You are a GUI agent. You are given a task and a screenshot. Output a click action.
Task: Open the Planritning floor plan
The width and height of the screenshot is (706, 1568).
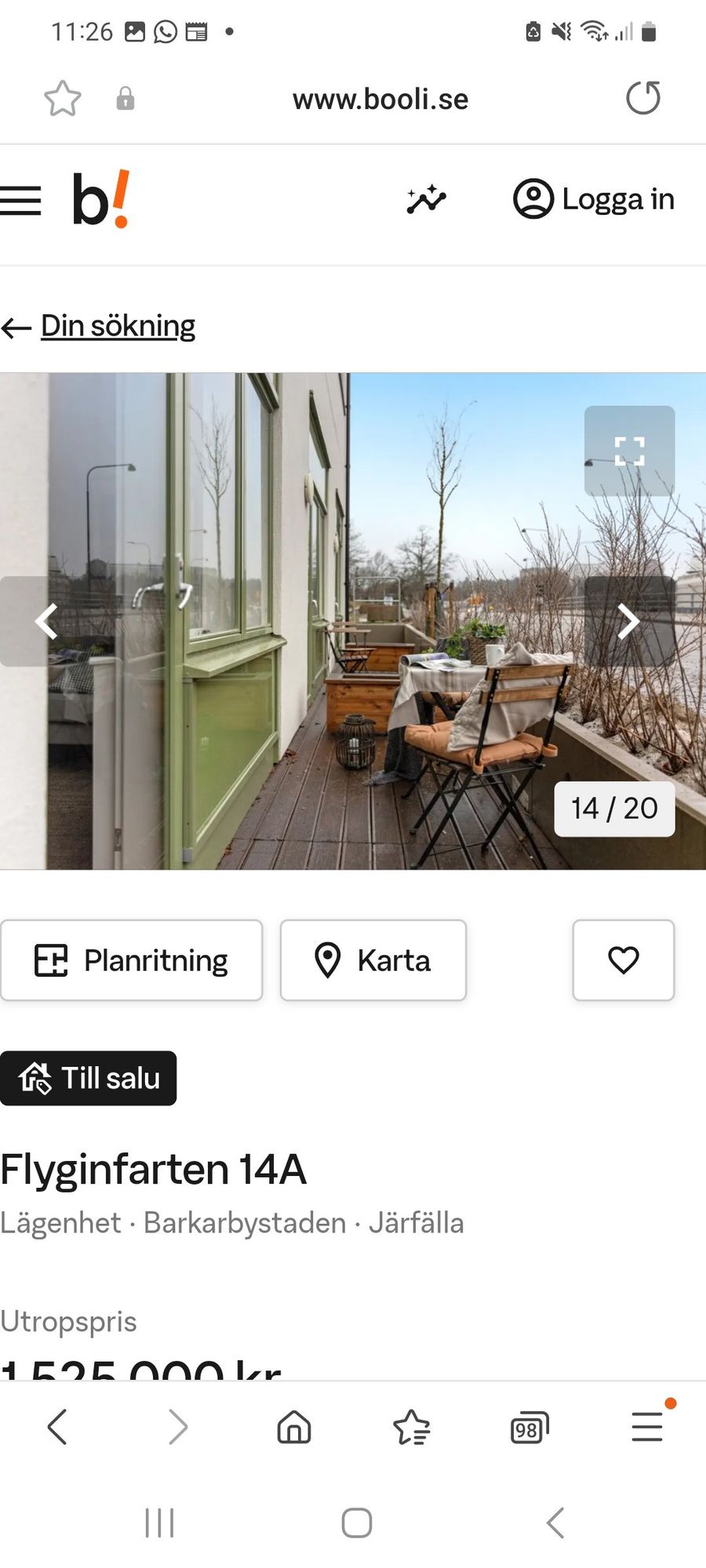pyautogui.click(x=131, y=960)
